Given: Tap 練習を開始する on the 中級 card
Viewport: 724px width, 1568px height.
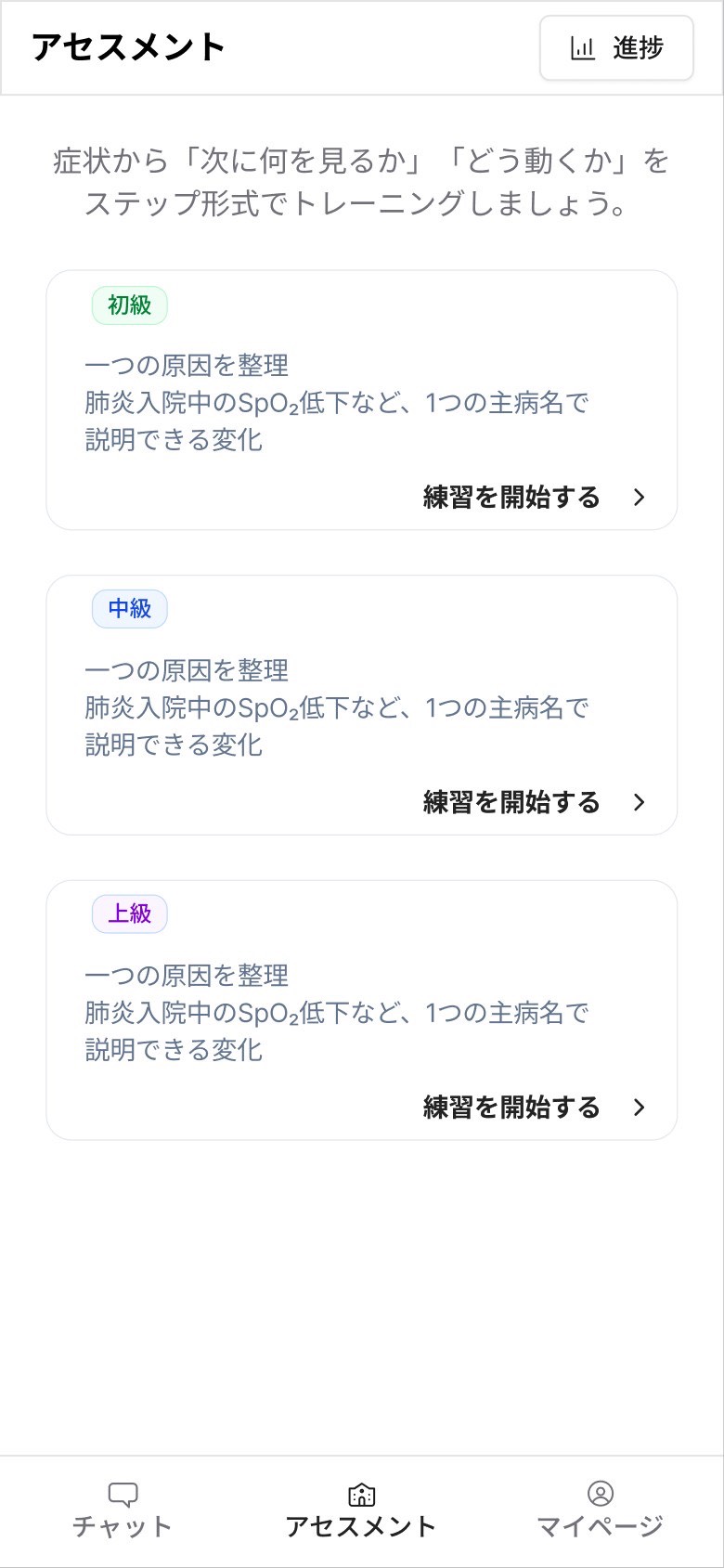Looking at the screenshot, I should pos(511,802).
